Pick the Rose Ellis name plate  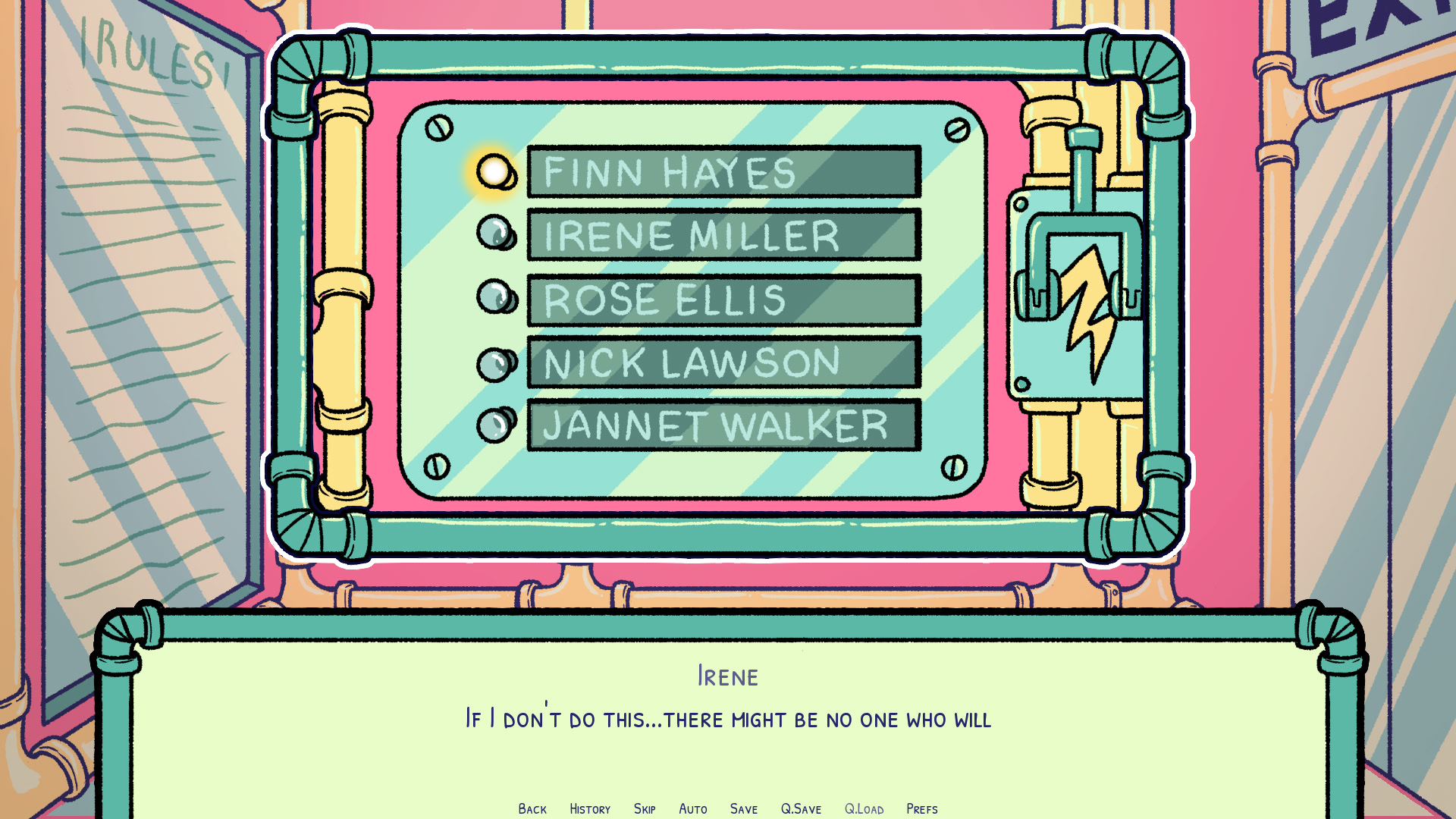pos(723,300)
